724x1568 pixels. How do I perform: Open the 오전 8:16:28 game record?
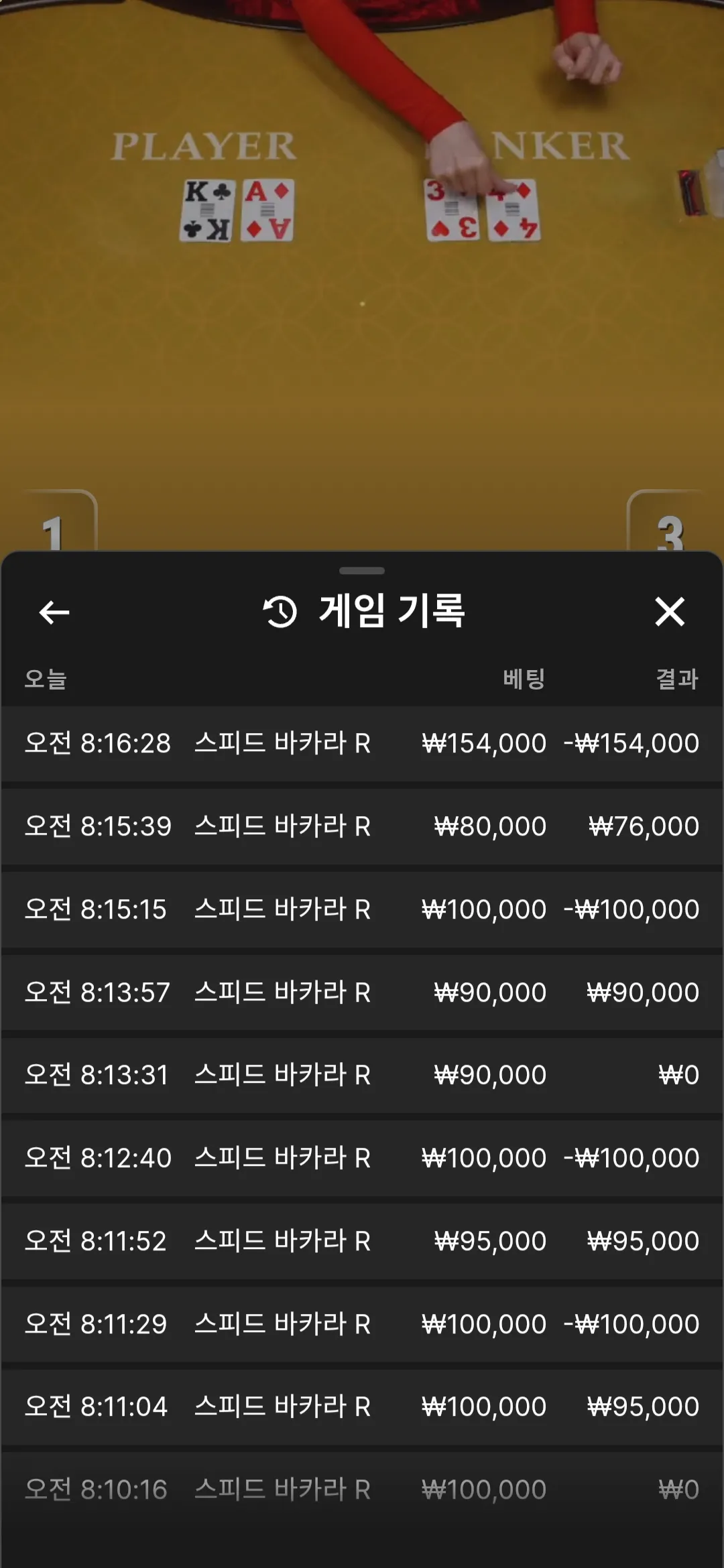point(362,743)
